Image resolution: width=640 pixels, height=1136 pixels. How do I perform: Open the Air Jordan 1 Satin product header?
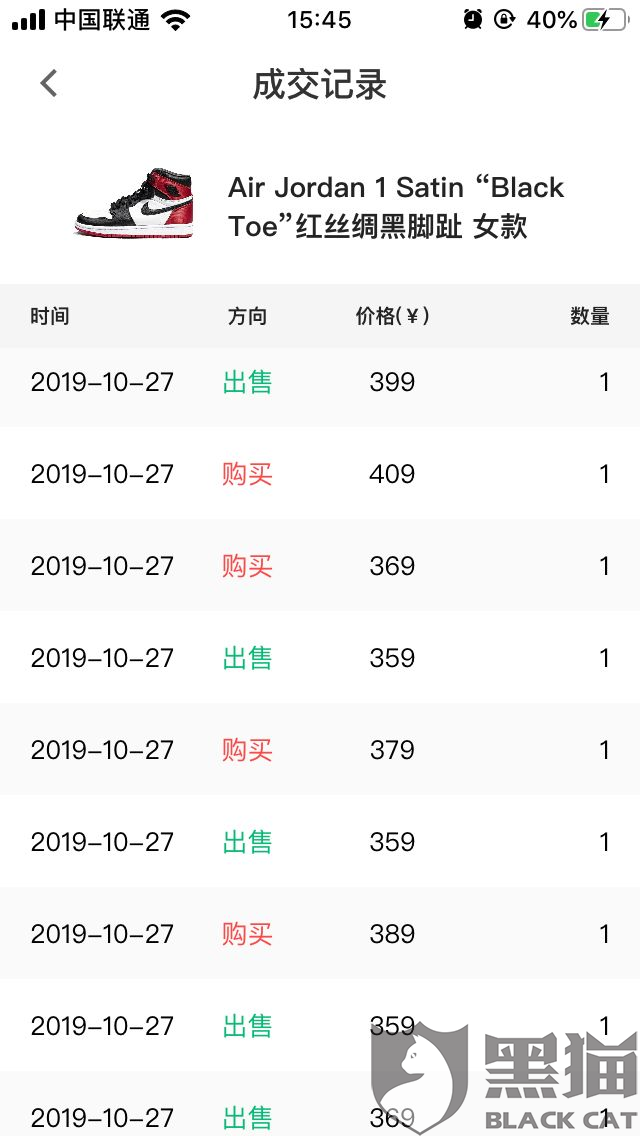point(320,206)
